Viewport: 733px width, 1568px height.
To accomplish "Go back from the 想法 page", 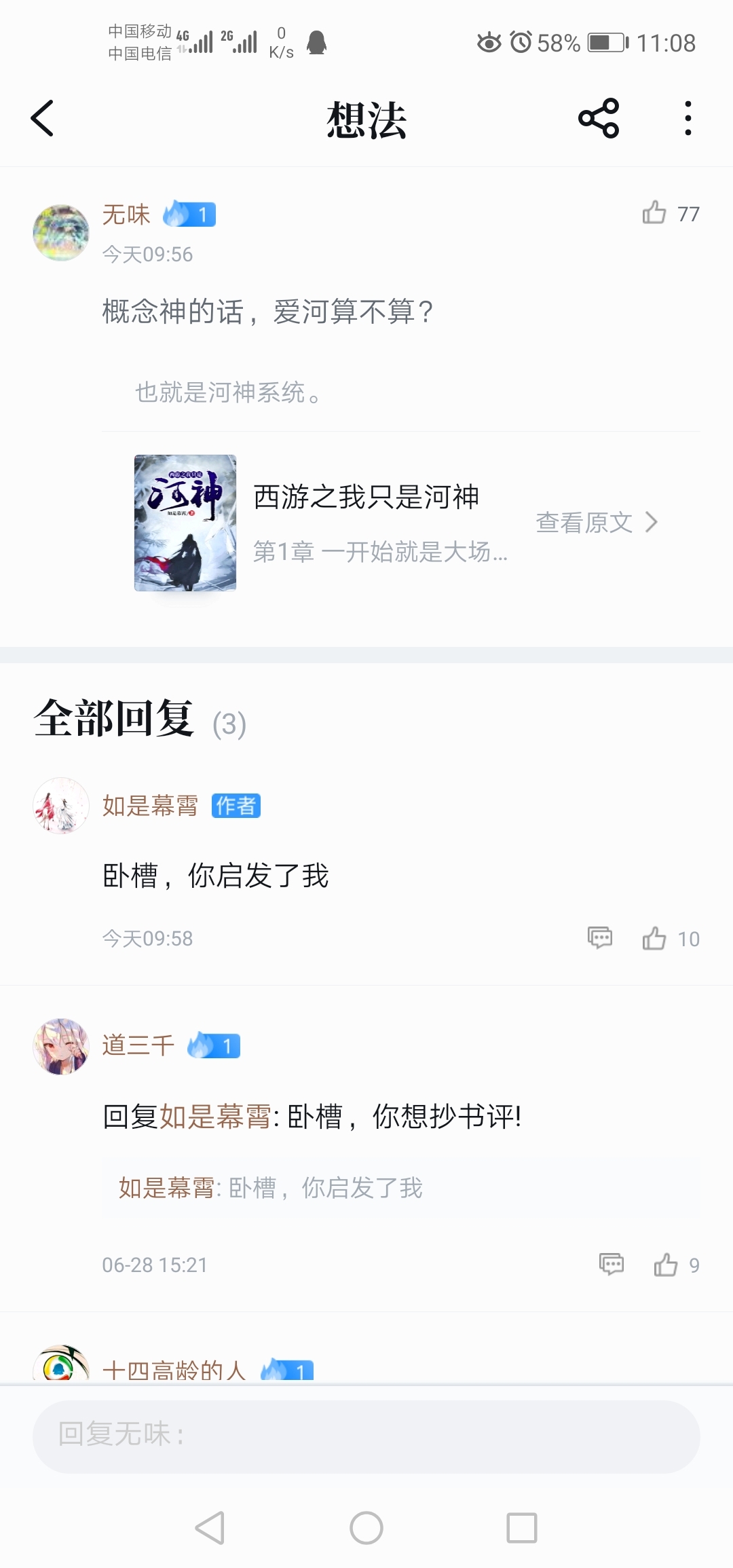I will pos(42,119).
